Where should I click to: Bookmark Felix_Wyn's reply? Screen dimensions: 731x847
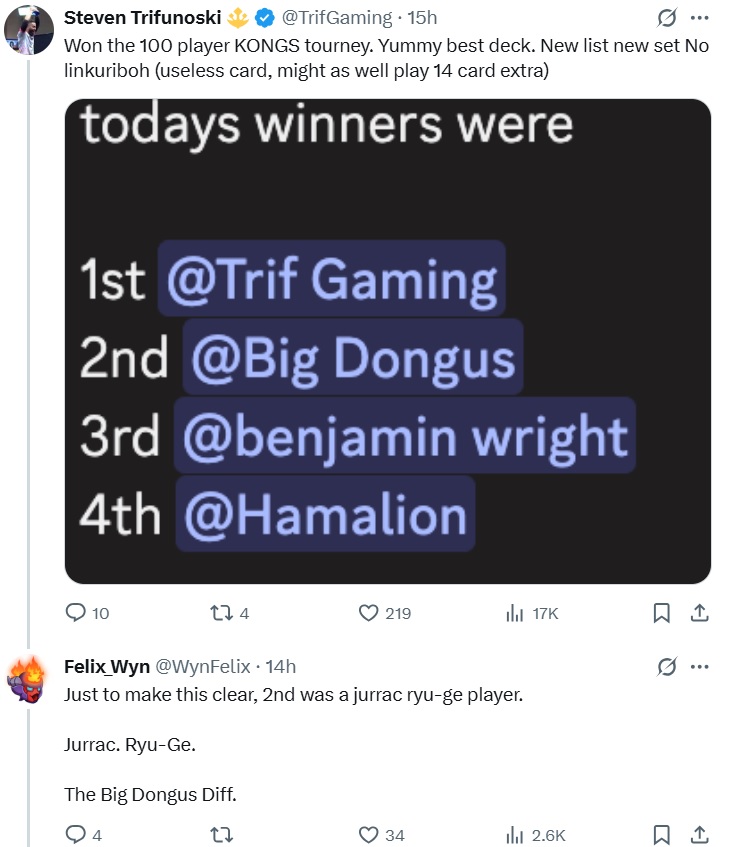pyautogui.click(x=661, y=834)
